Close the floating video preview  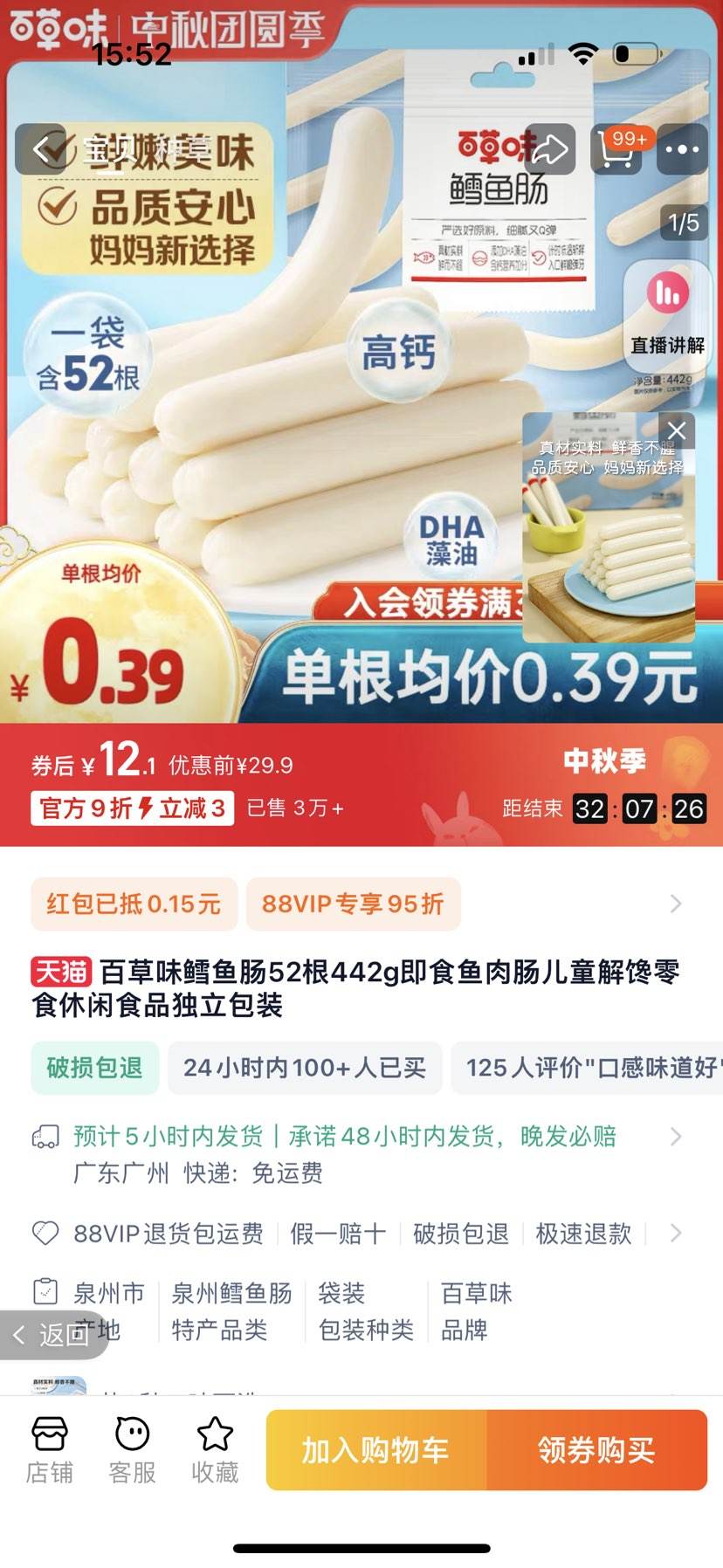[x=677, y=430]
